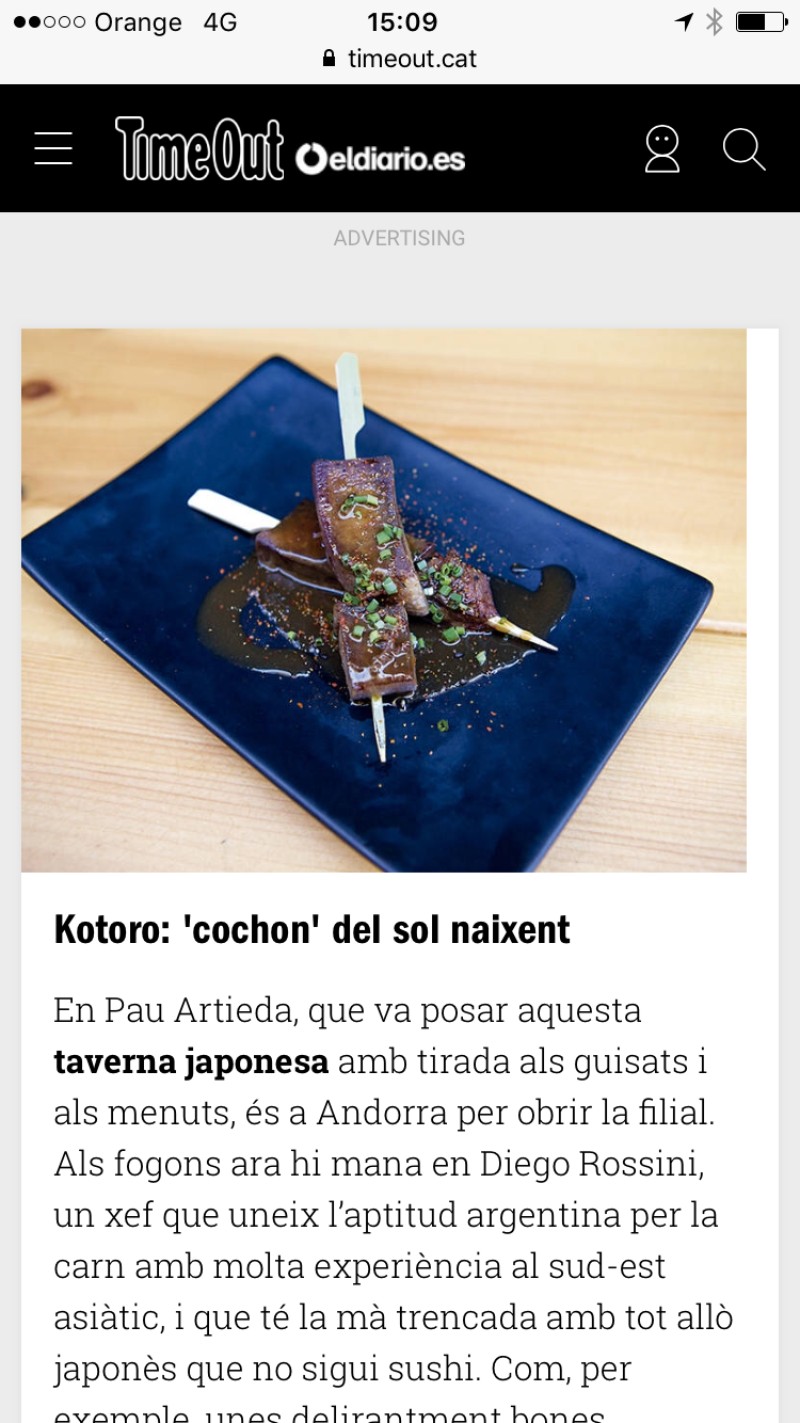Tap the Time Out logo
The image size is (800, 1423).
(199, 149)
